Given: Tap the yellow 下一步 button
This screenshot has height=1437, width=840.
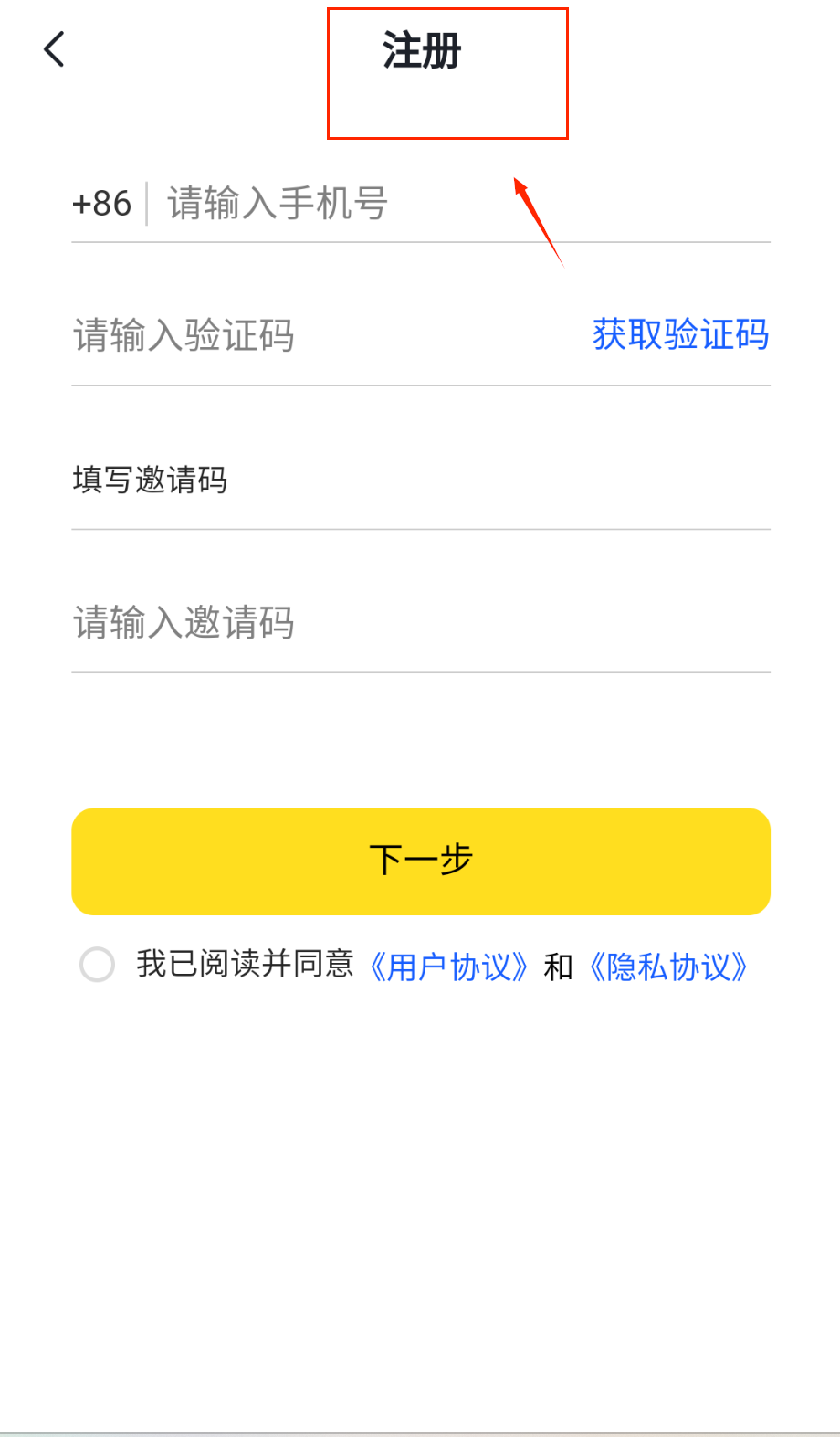Looking at the screenshot, I should click(421, 861).
